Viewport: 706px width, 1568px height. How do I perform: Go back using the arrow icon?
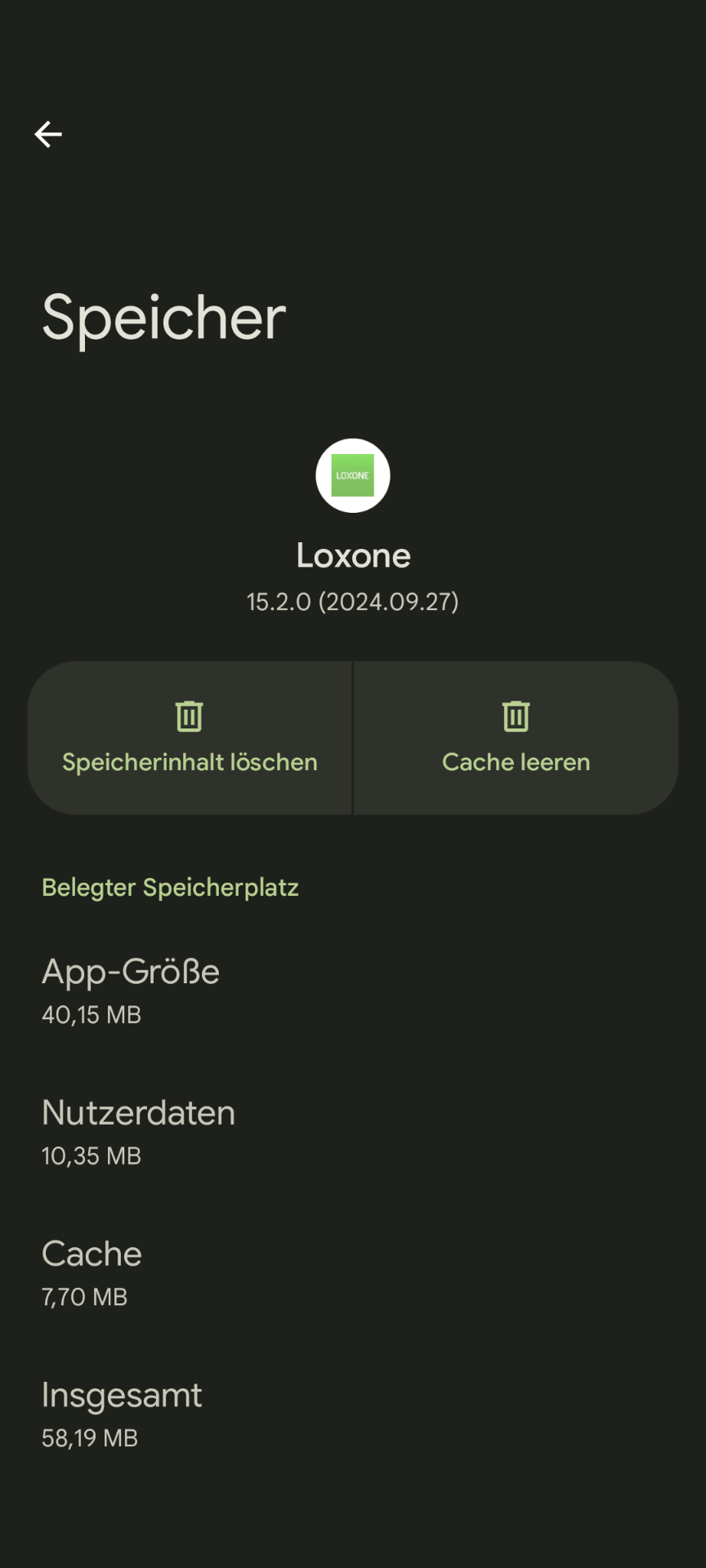(x=48, y=134)
